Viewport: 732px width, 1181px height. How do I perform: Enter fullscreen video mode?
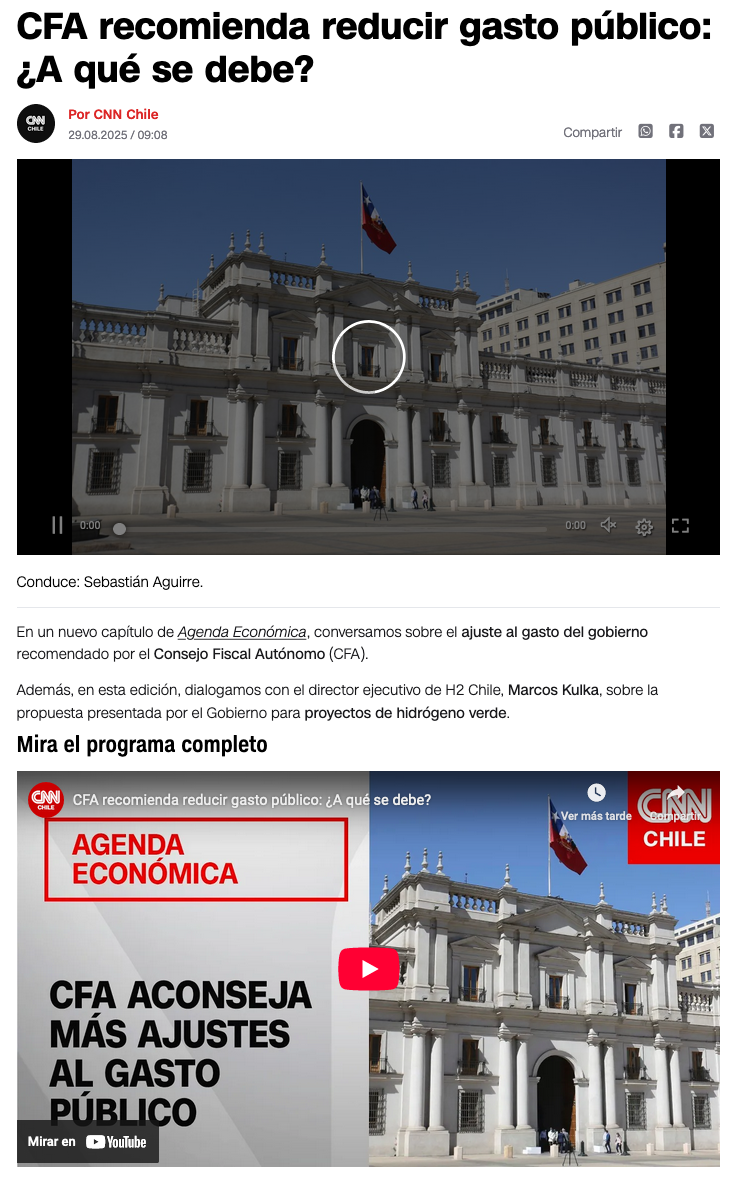(x=680, y=525)
